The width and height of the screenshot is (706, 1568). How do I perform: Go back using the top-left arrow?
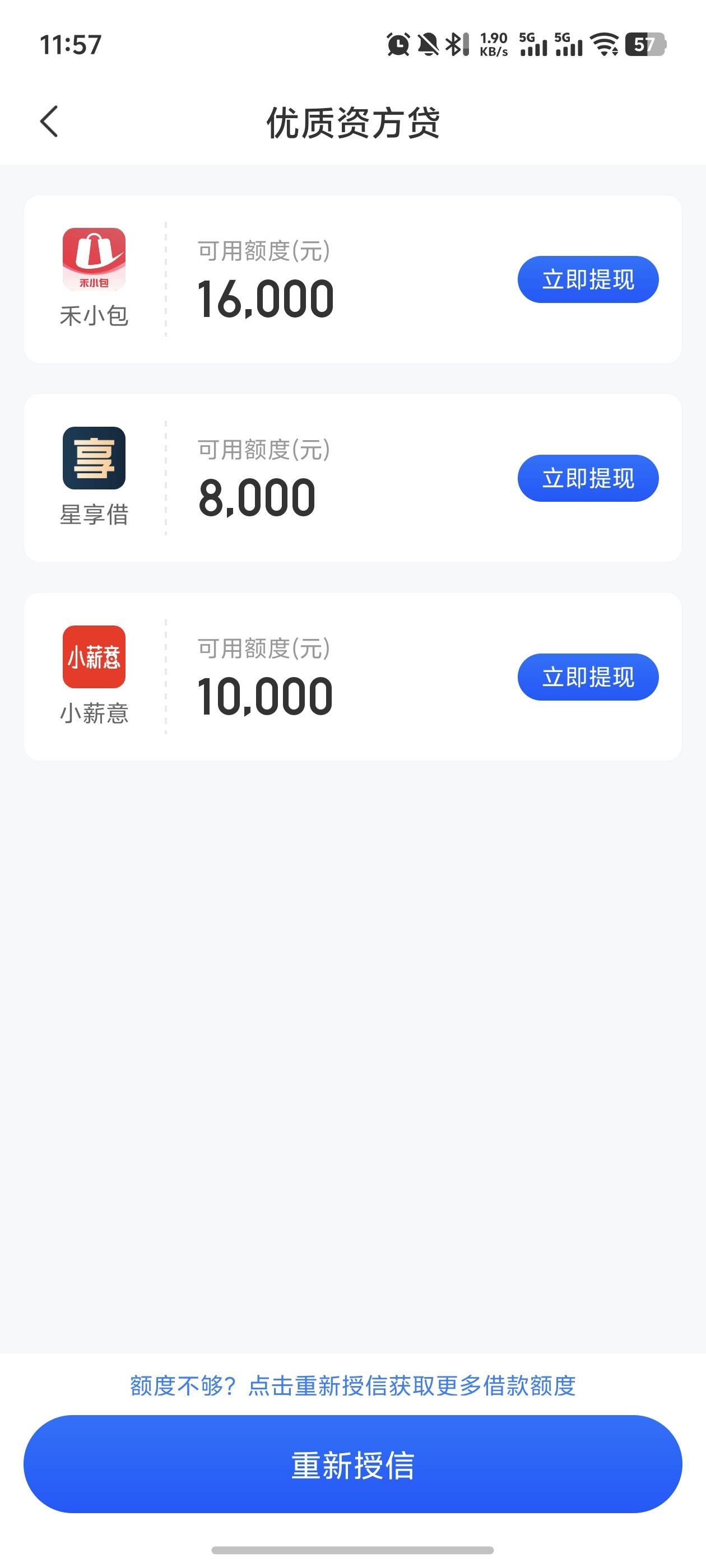click(x=49, y=122)
